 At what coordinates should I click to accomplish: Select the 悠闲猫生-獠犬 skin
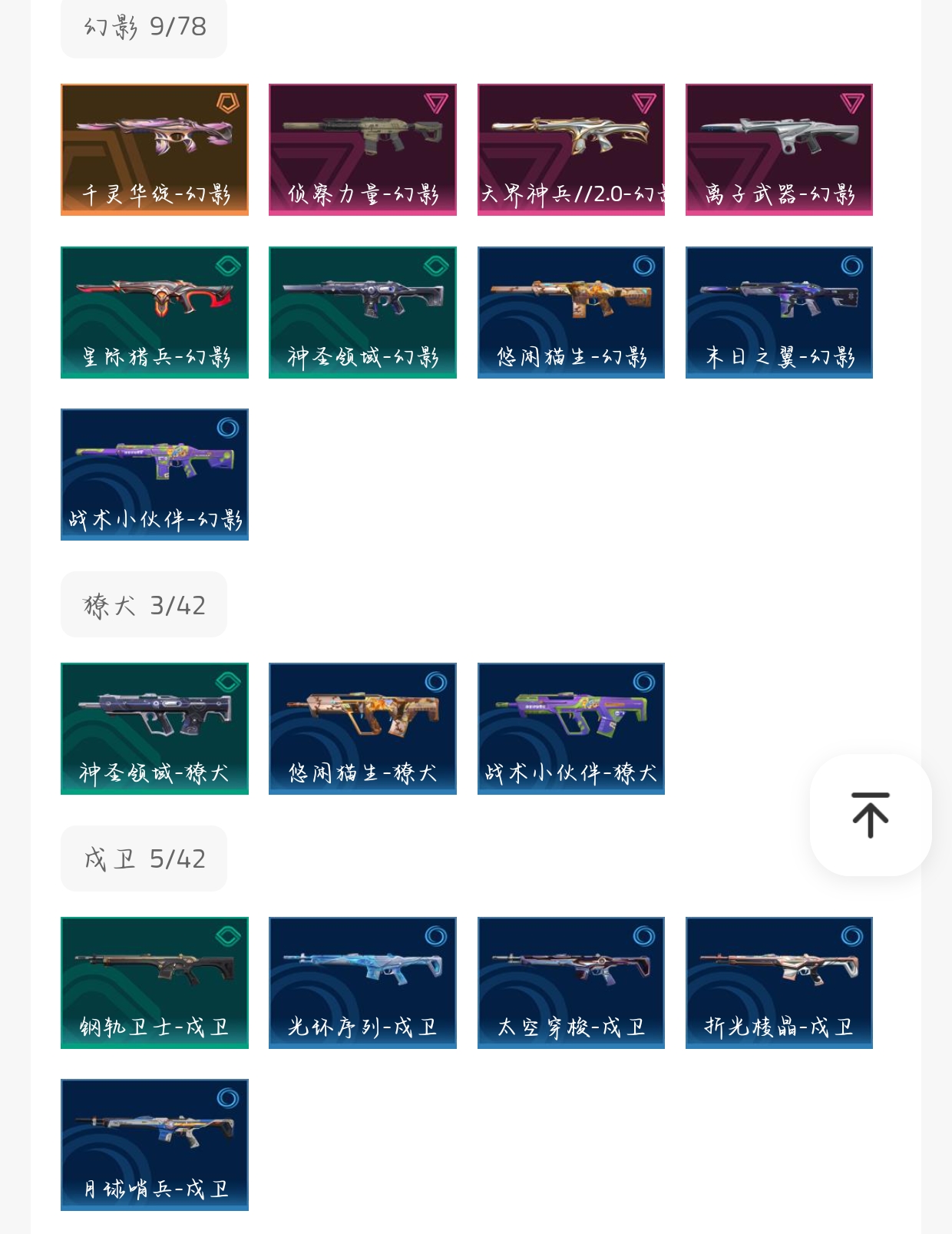point(362,729)
